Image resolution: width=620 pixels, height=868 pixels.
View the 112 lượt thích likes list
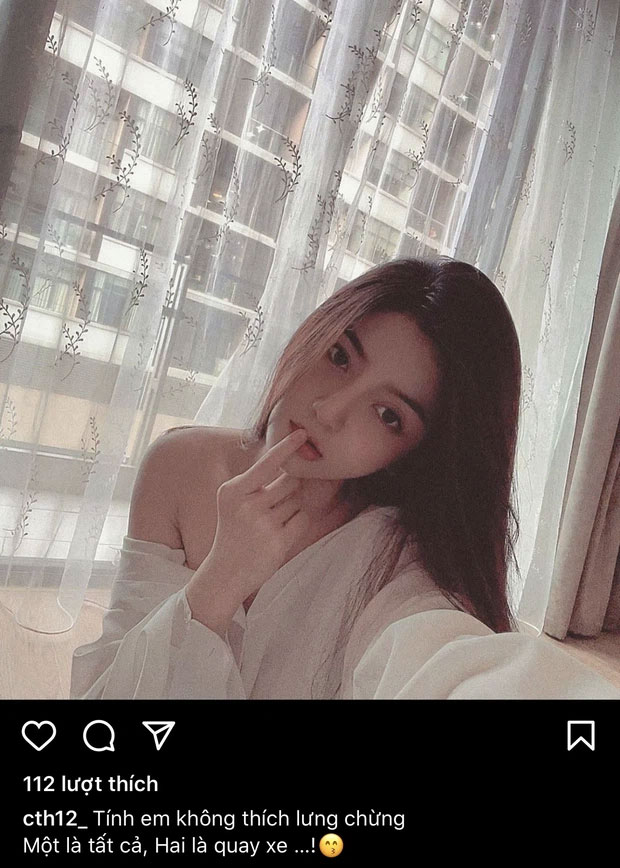click(90, 784)
